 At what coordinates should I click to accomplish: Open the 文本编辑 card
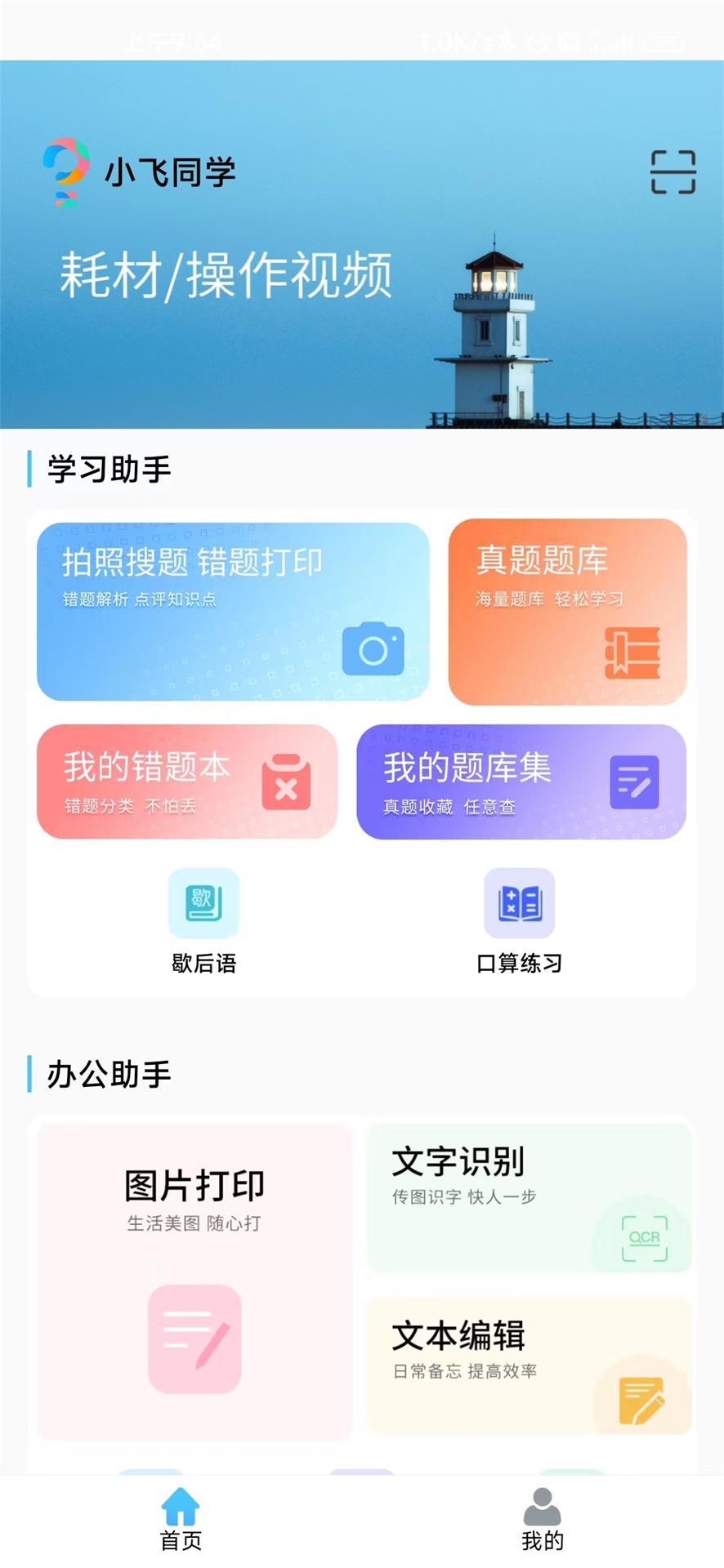tap(530, 1365)
